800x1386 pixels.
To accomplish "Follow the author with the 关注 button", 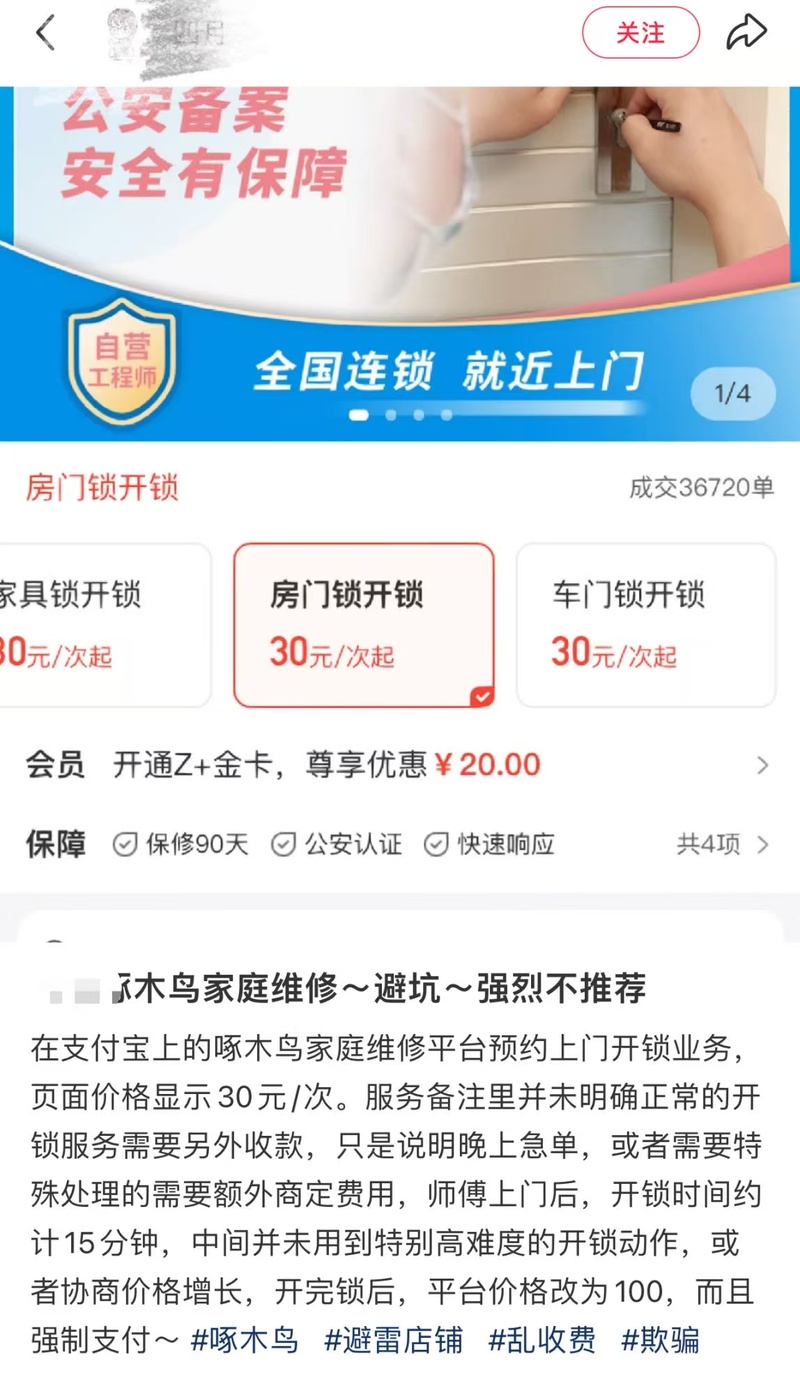I will point(640,33).
